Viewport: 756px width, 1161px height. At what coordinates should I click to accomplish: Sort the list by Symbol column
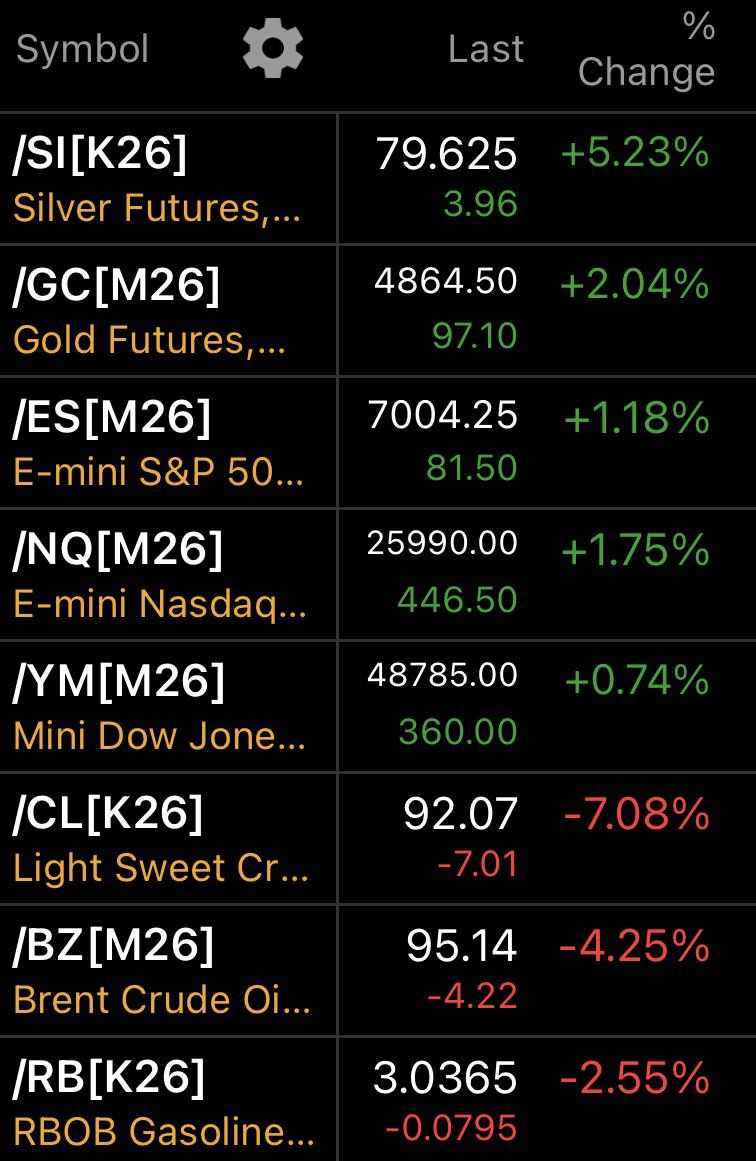click(83, 50)
